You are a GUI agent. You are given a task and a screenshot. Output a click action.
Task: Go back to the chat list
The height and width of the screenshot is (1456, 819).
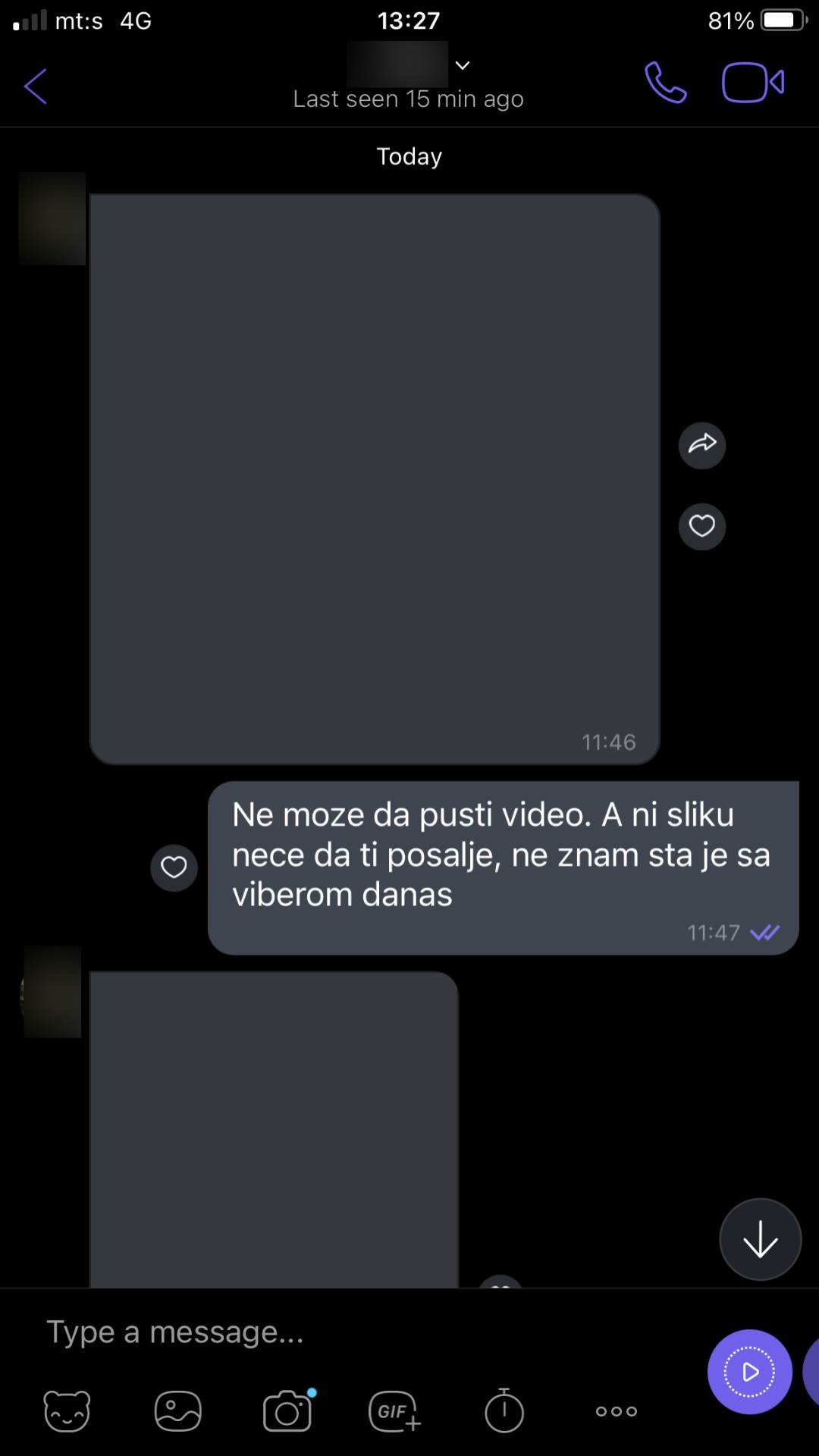(x=35, y=86)
